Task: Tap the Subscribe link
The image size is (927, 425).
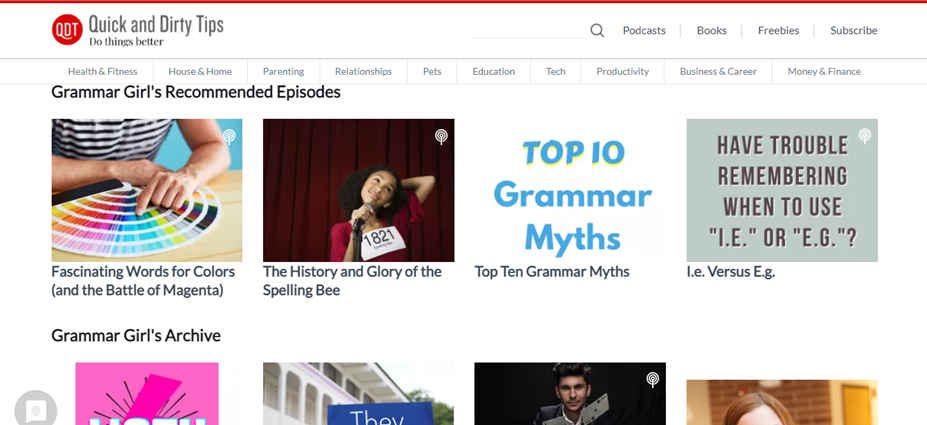Action: [853, 30]
